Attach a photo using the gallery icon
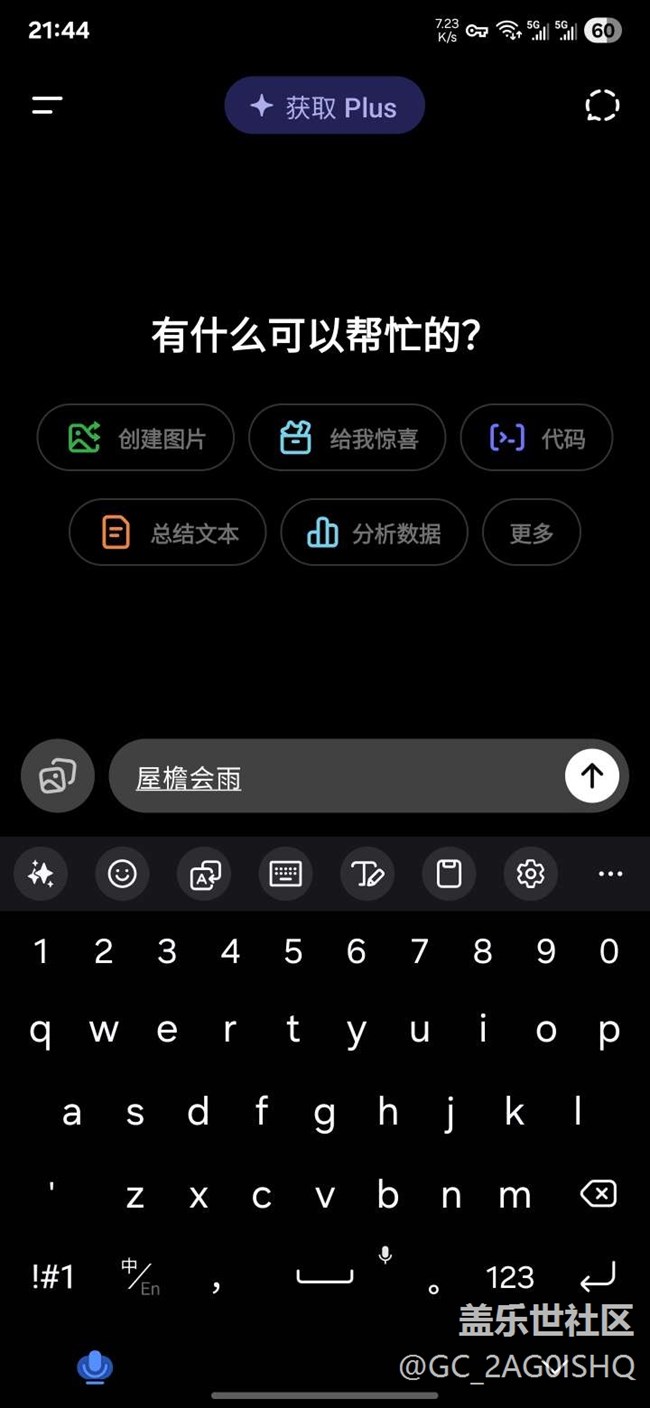 pos(57,776)
